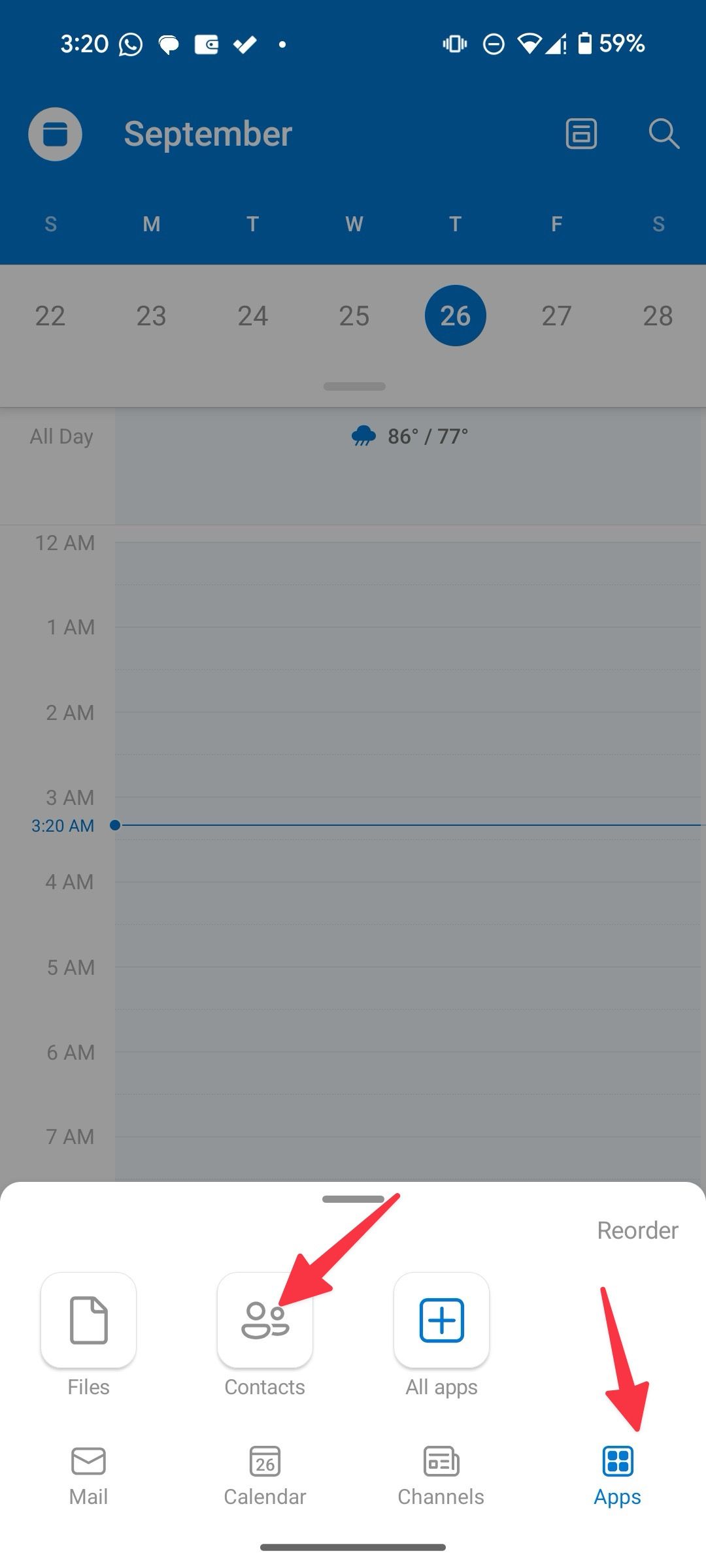Screen dimensions: 706x1568
Task: Tap Reorder to rearrange apps
Action: coord(637,1230)
